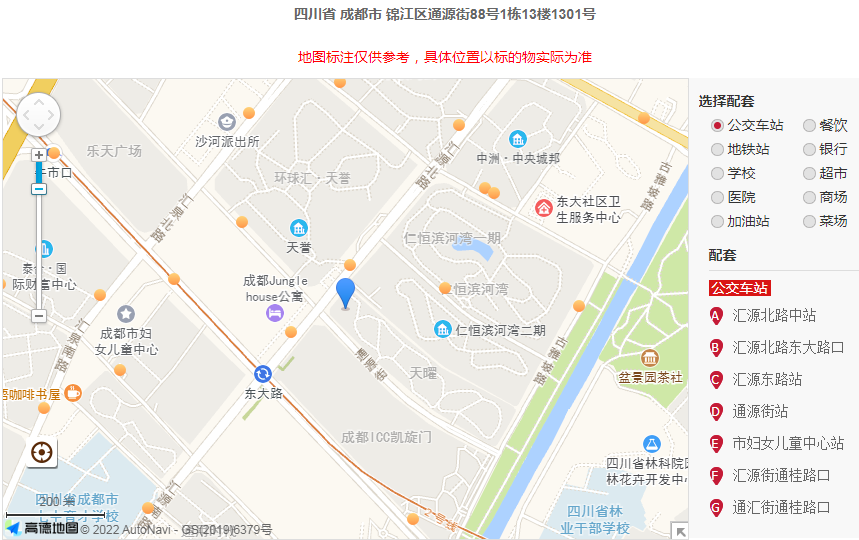The image size is (859, 540).
Task: Select the 商场 radio option
Action: tap(809, 197)
